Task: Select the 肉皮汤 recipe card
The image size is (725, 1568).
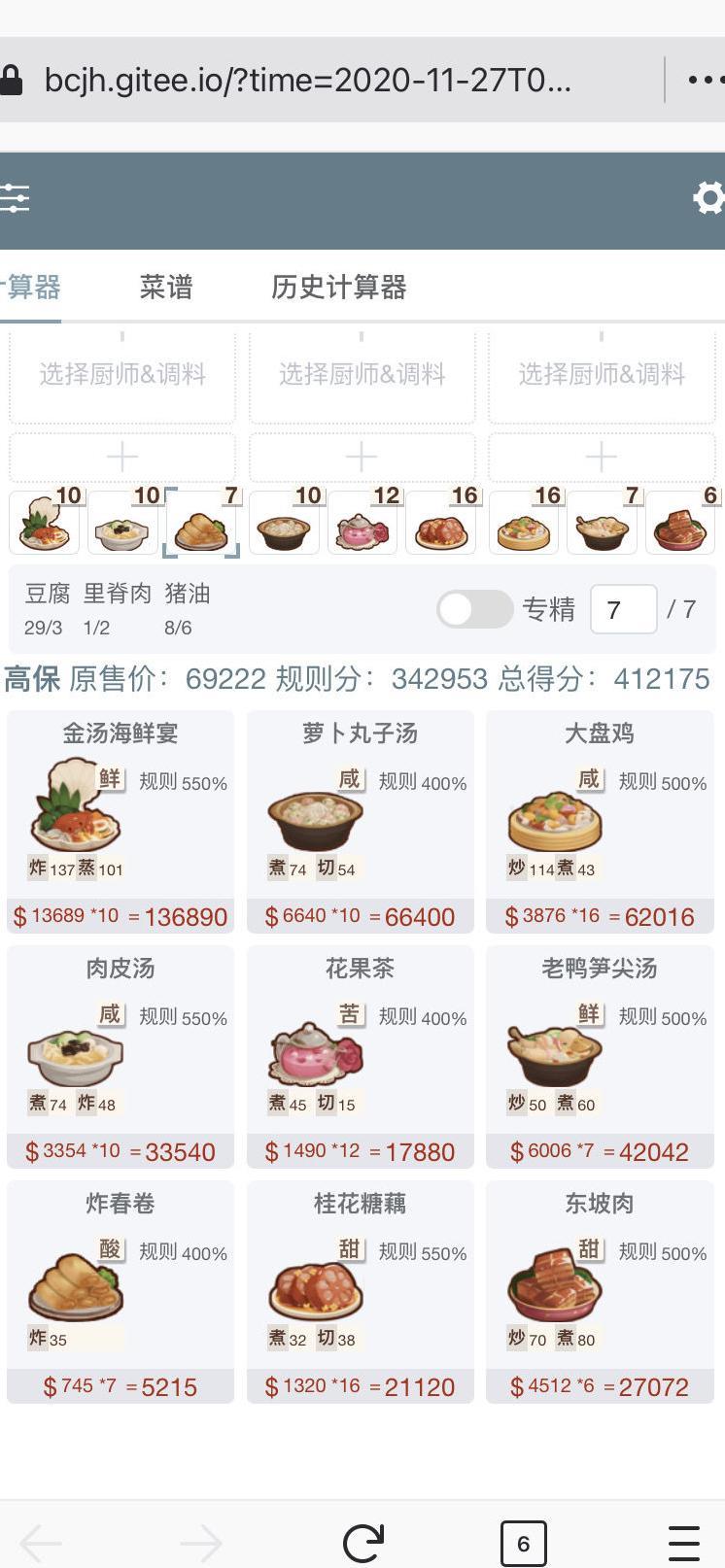Action: [121, 1057]
